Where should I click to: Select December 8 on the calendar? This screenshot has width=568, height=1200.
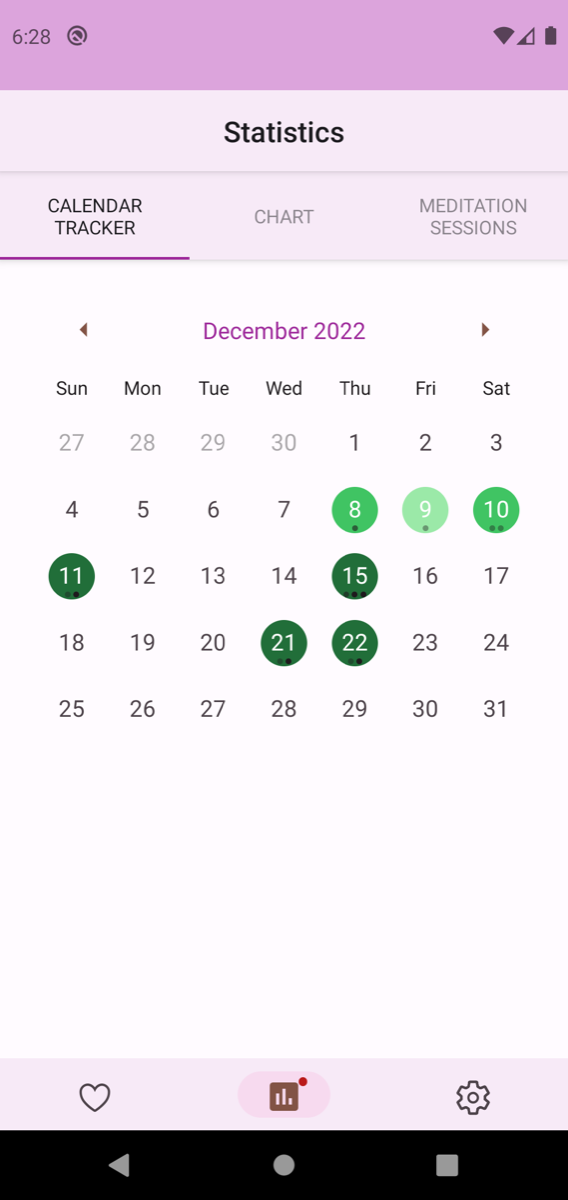(355, 510)
